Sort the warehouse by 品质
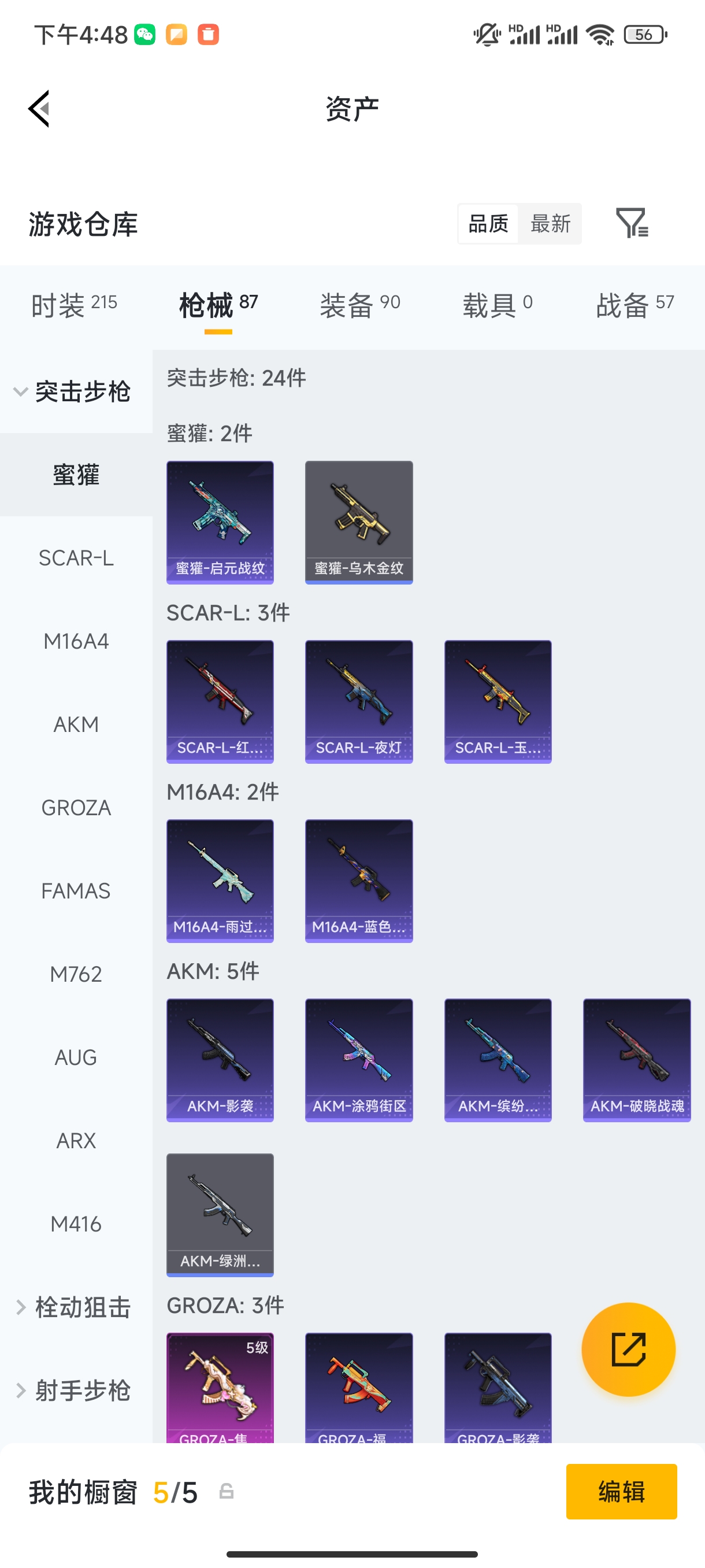705x1568 pixels. (488, 223)
